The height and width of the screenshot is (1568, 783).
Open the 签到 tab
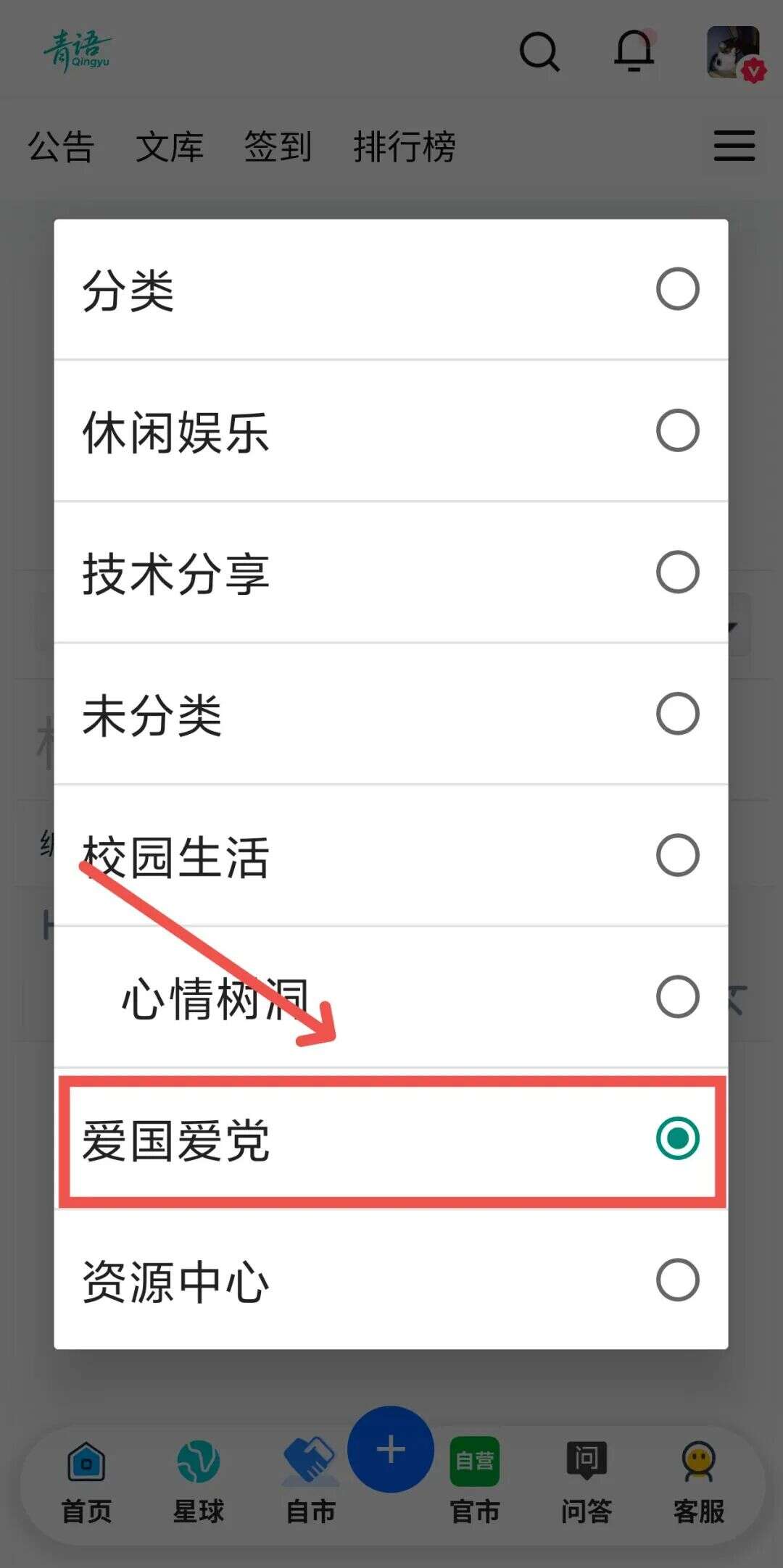click(278, 147)
